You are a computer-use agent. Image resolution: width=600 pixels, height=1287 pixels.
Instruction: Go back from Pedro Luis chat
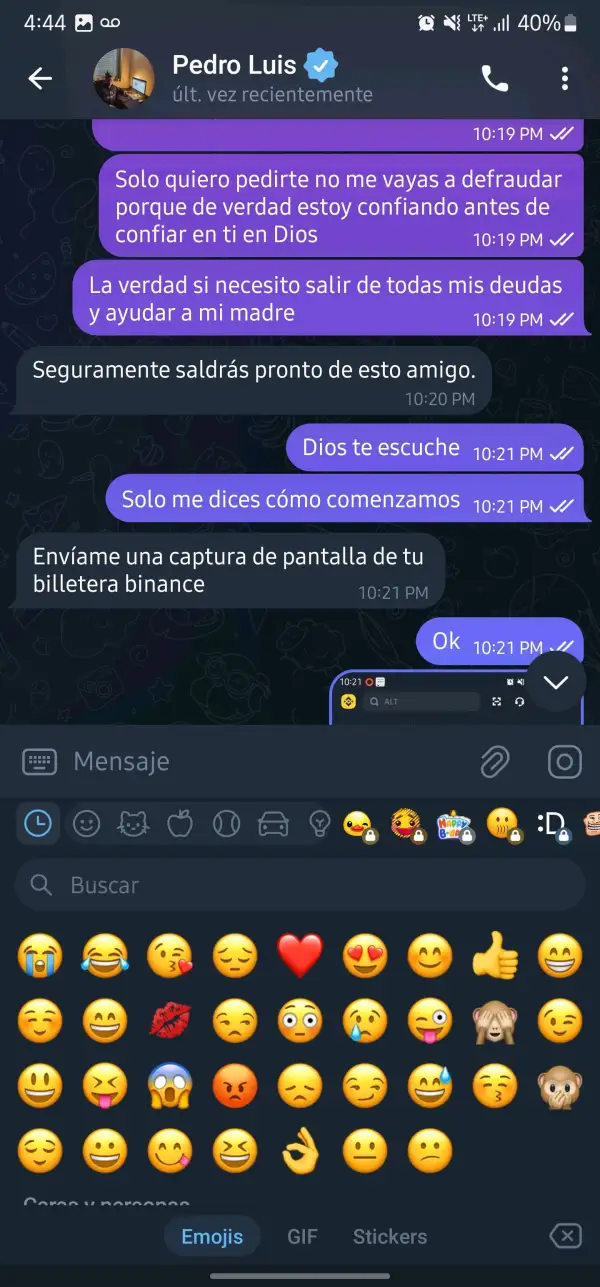(40, 79)
